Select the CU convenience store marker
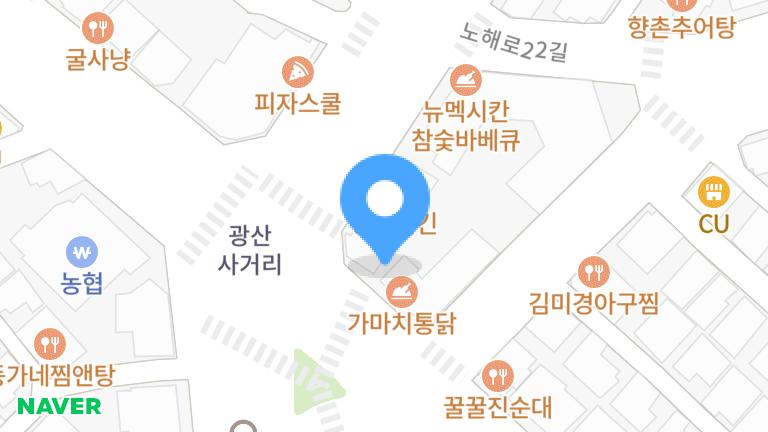 713,191
